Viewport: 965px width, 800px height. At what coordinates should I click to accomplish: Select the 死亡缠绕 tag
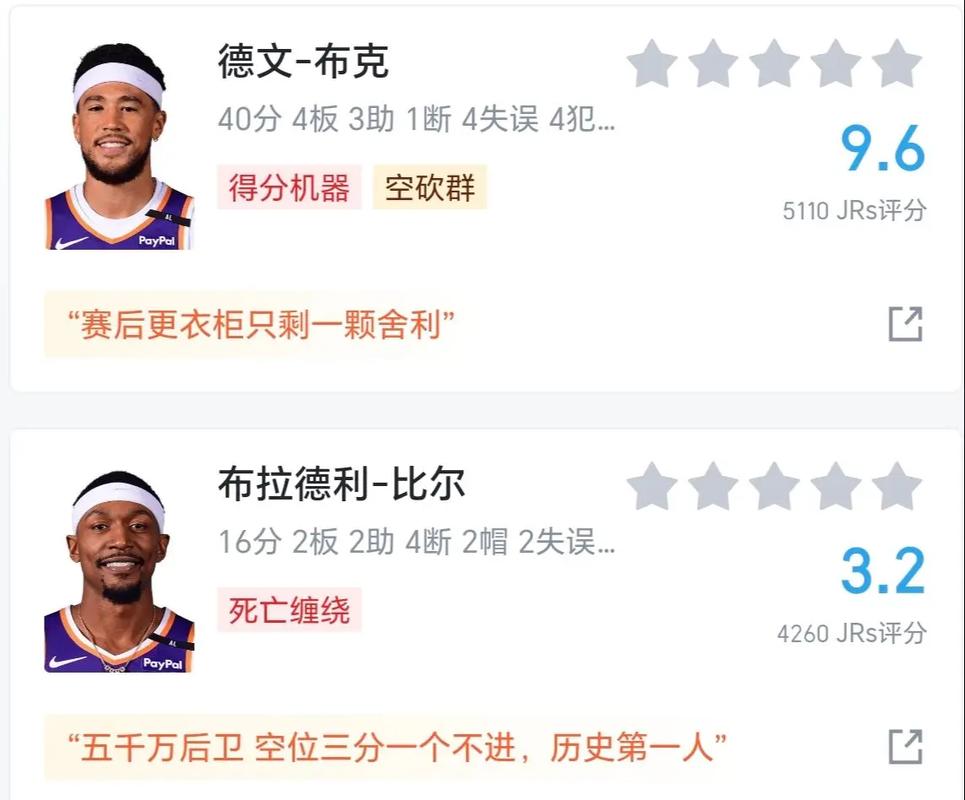pos(289,610)
